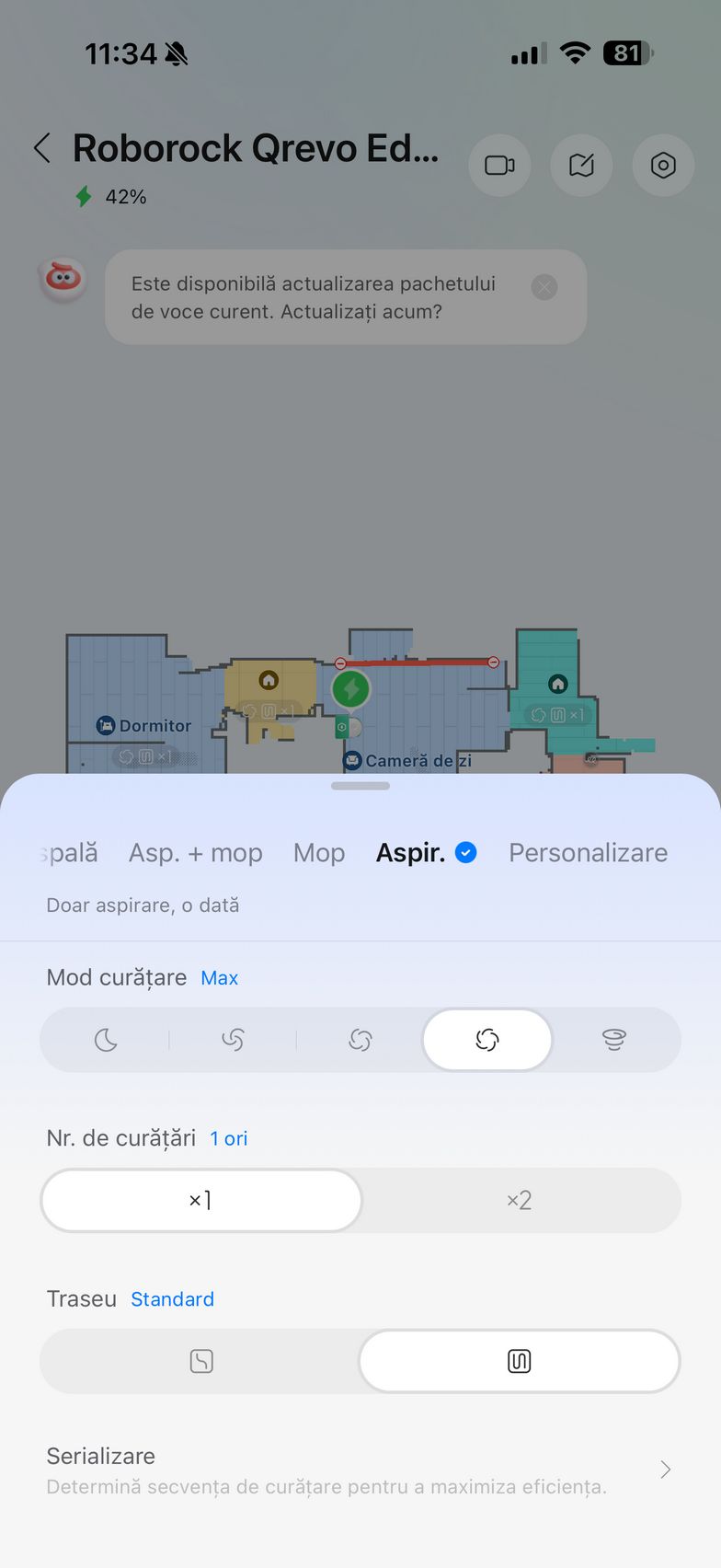Select the Dormitor room on map
The width and height of the screenshot is (721, 1568).
(x=144, y=725)
